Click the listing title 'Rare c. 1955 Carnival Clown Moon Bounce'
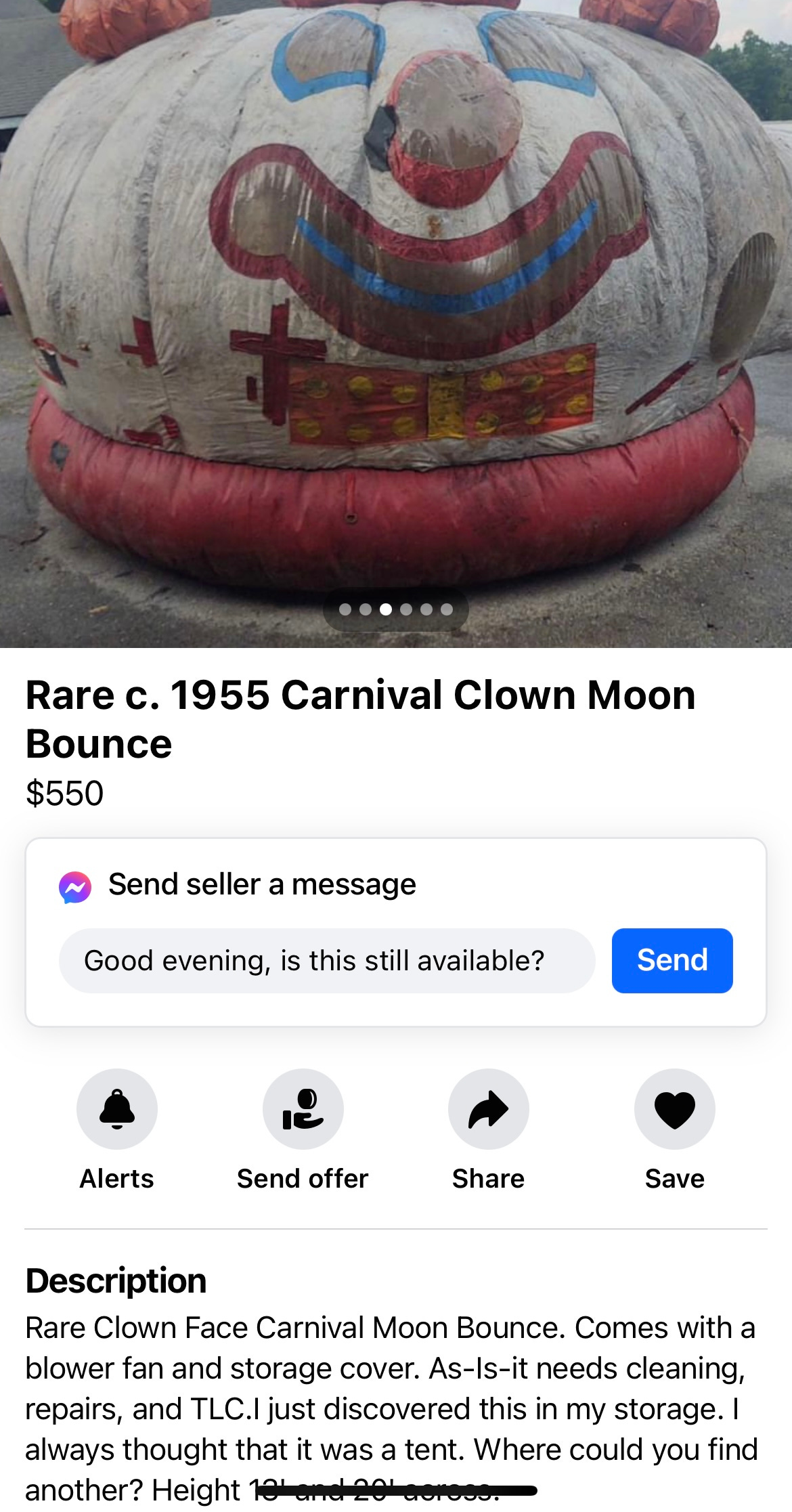This screenshot has height=1512, width=792. pos(360,718)
